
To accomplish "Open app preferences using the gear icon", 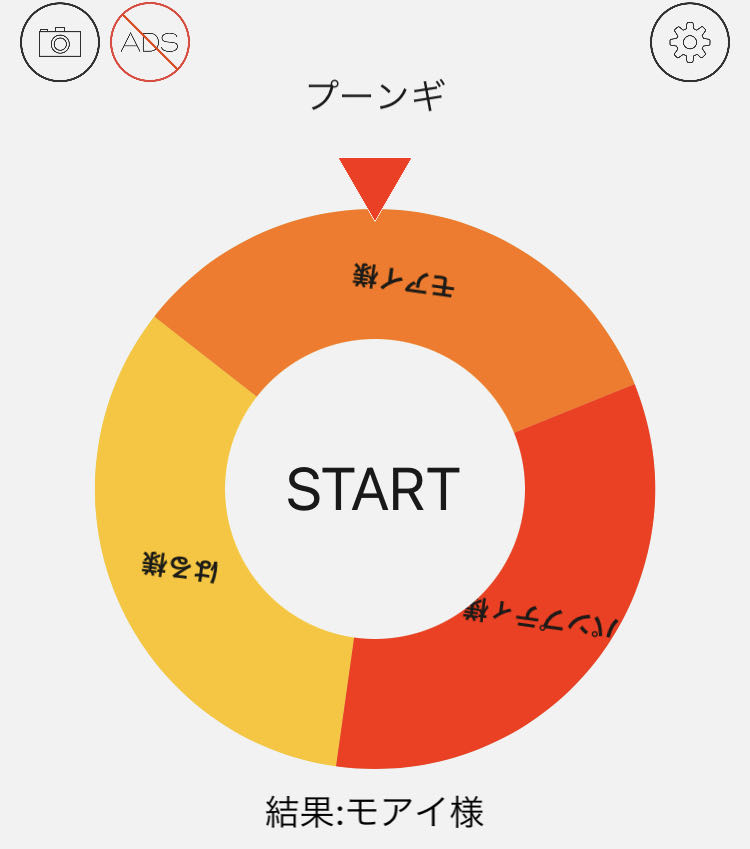I will click(x=688, y=42).
